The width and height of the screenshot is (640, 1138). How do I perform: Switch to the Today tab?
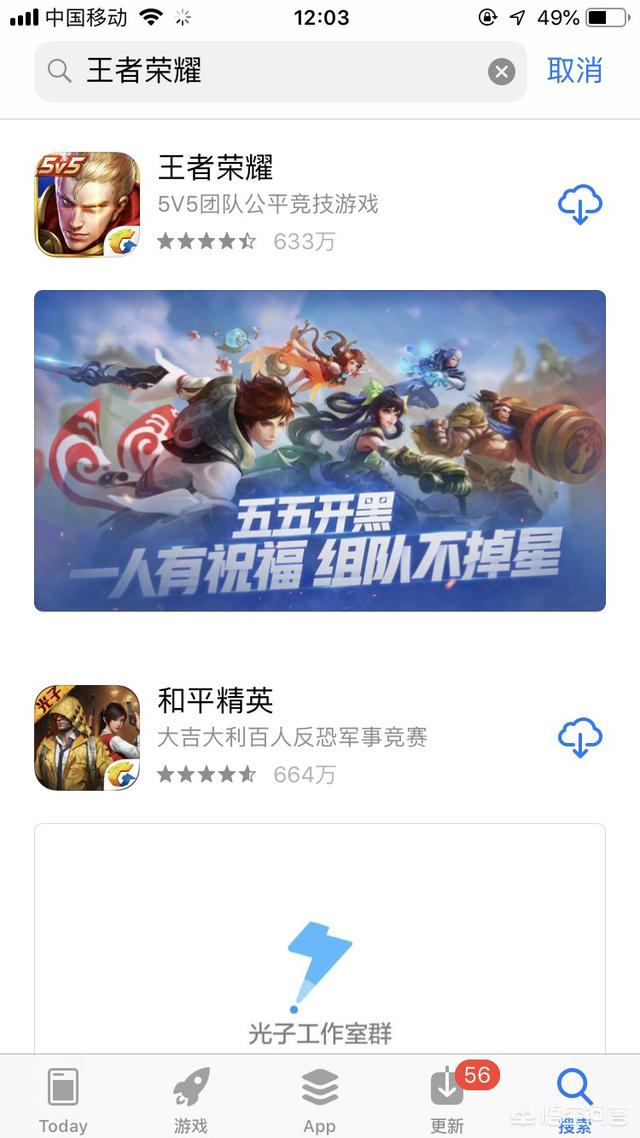coord(63,1098)
